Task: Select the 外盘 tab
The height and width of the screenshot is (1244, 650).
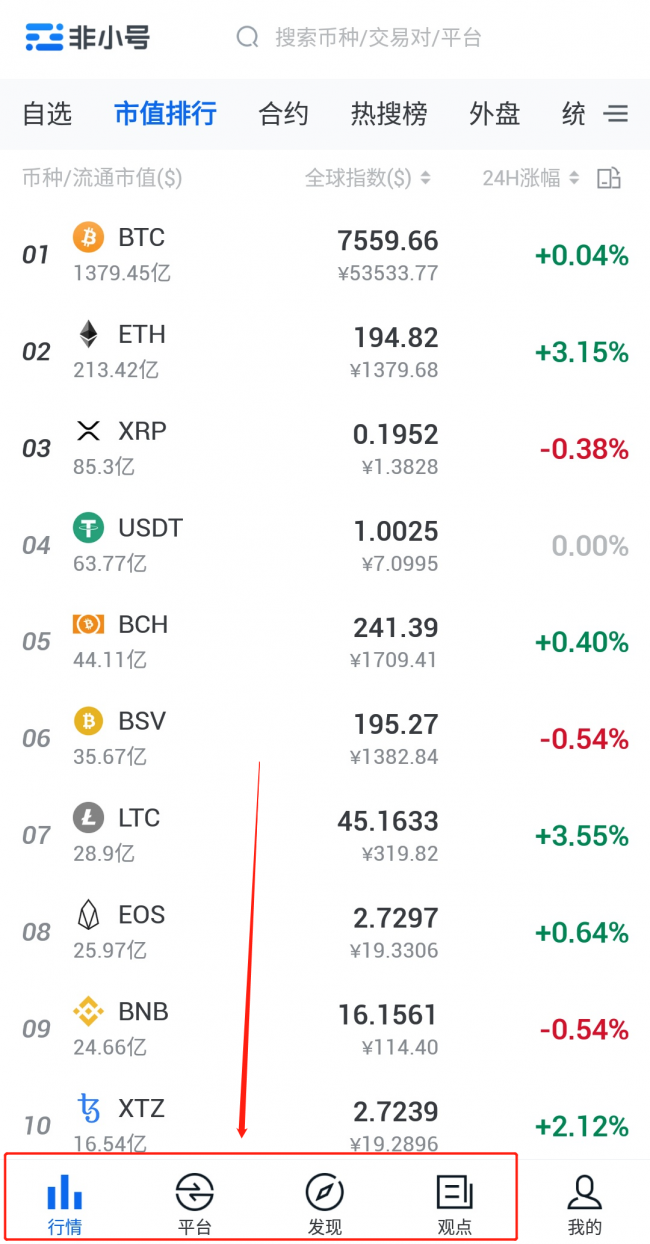Action: [495, 114]
